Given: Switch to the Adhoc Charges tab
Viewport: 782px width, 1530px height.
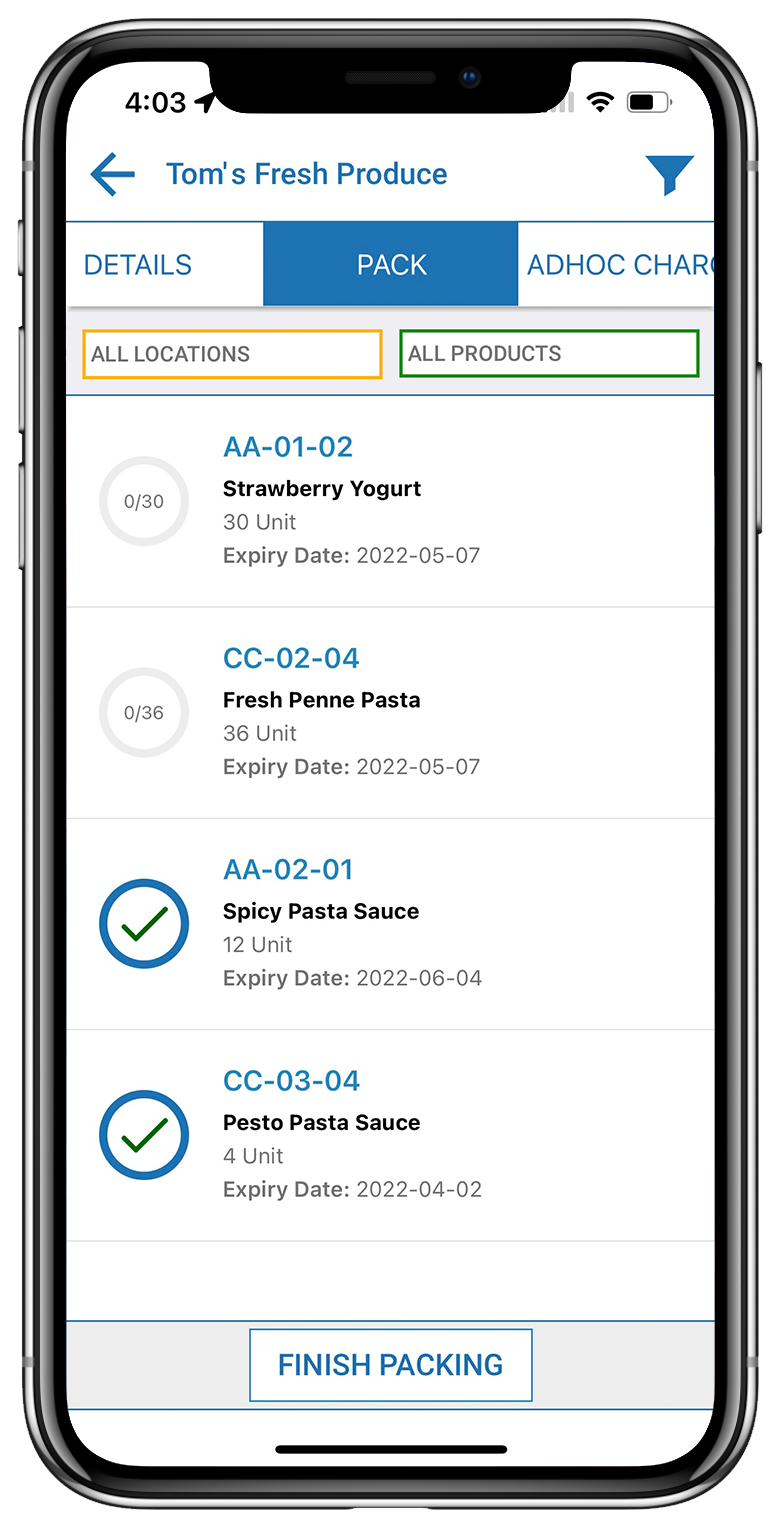Looking at the screenshot, I should click(616, 265).
